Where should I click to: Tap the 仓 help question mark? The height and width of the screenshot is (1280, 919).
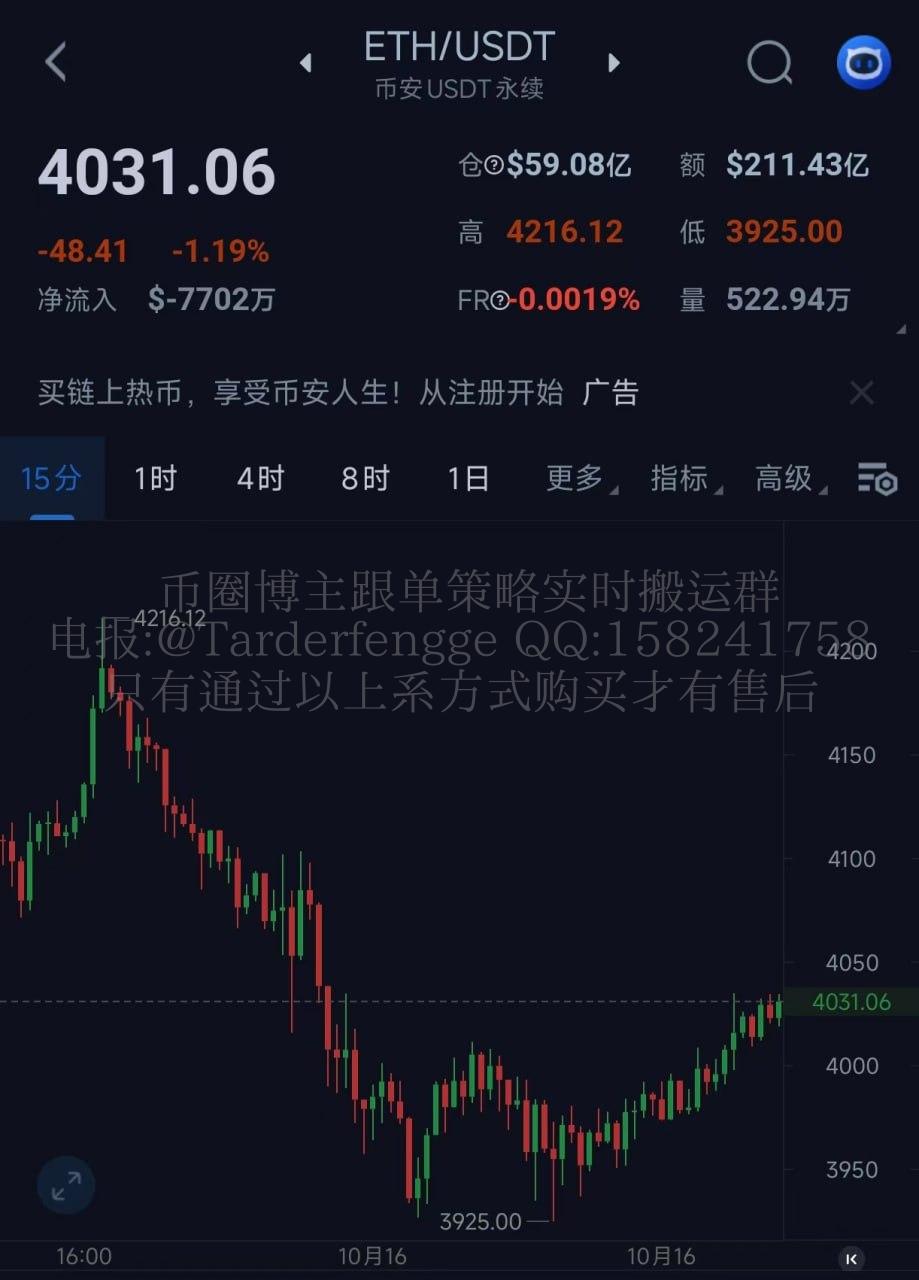click(x=494, y=165)
